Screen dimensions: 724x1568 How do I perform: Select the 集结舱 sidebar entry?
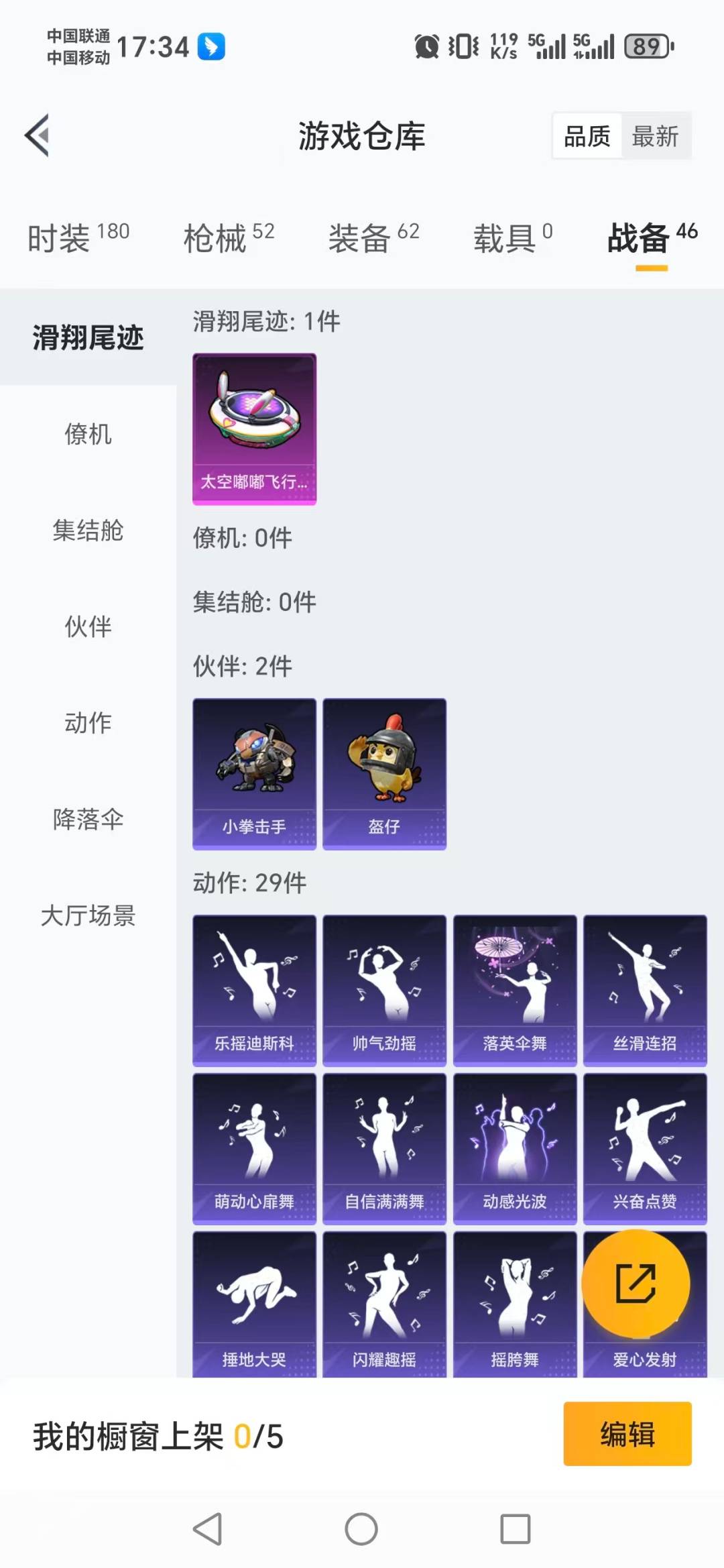click(x=88, y=531)
